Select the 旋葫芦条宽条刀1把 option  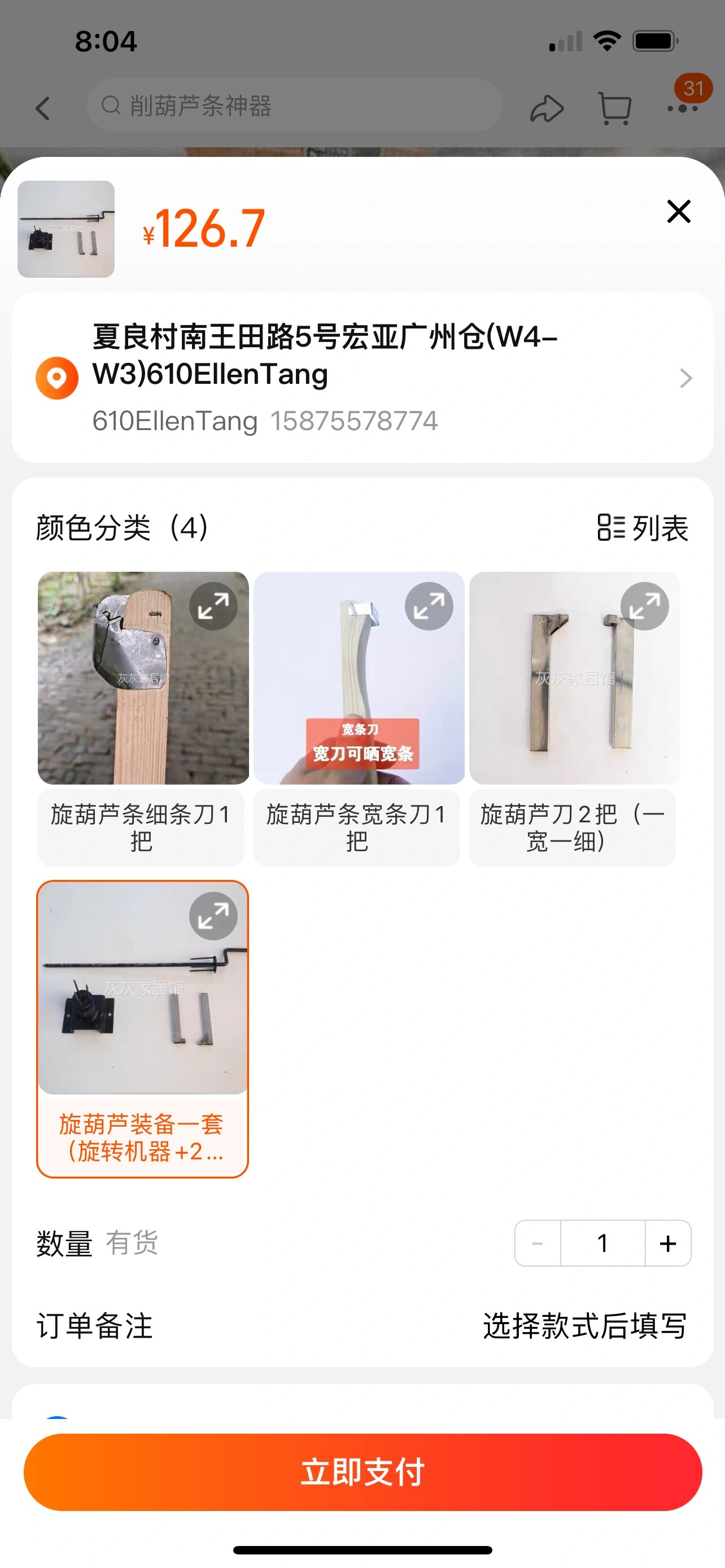point(357,828)
